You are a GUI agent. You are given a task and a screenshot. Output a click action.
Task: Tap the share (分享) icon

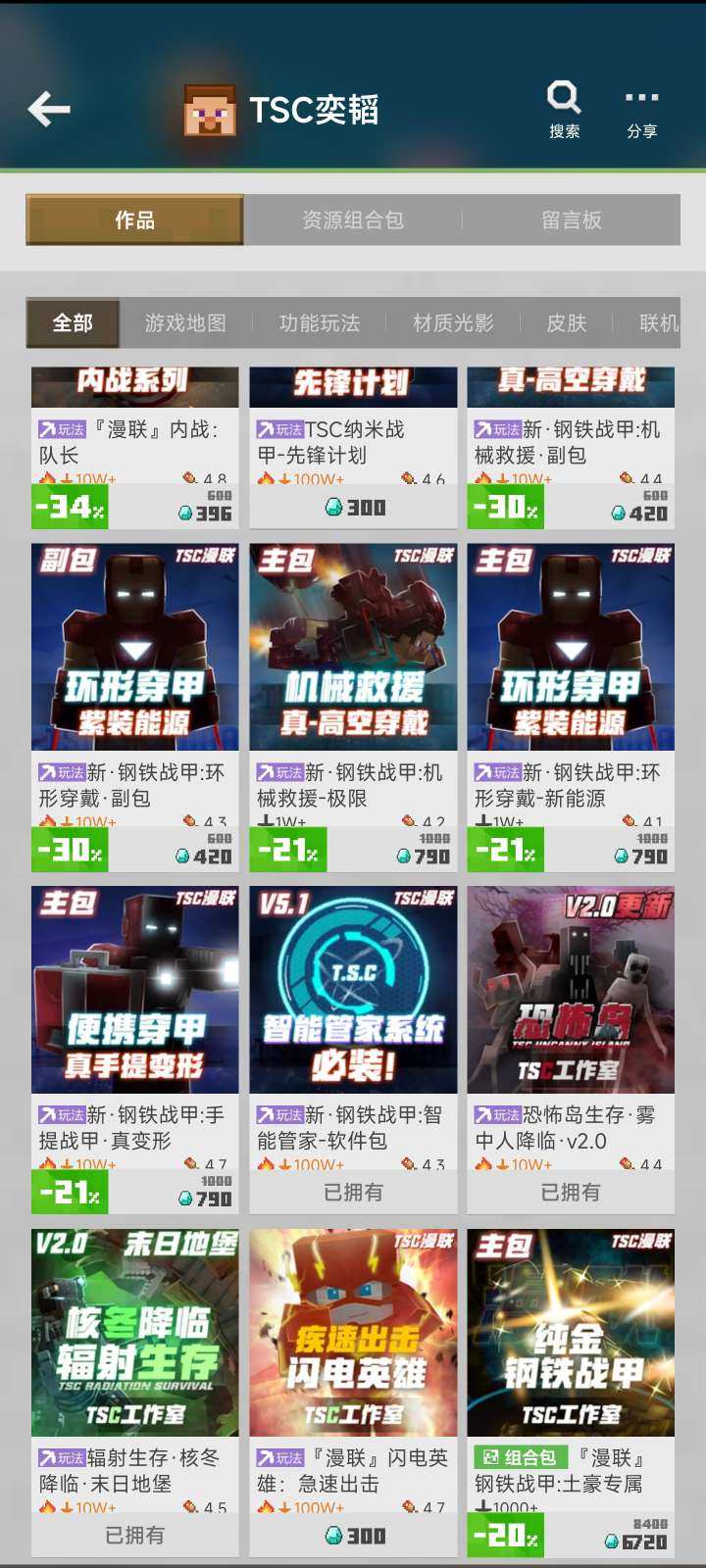pyautogui.click(x=642, y=98)
